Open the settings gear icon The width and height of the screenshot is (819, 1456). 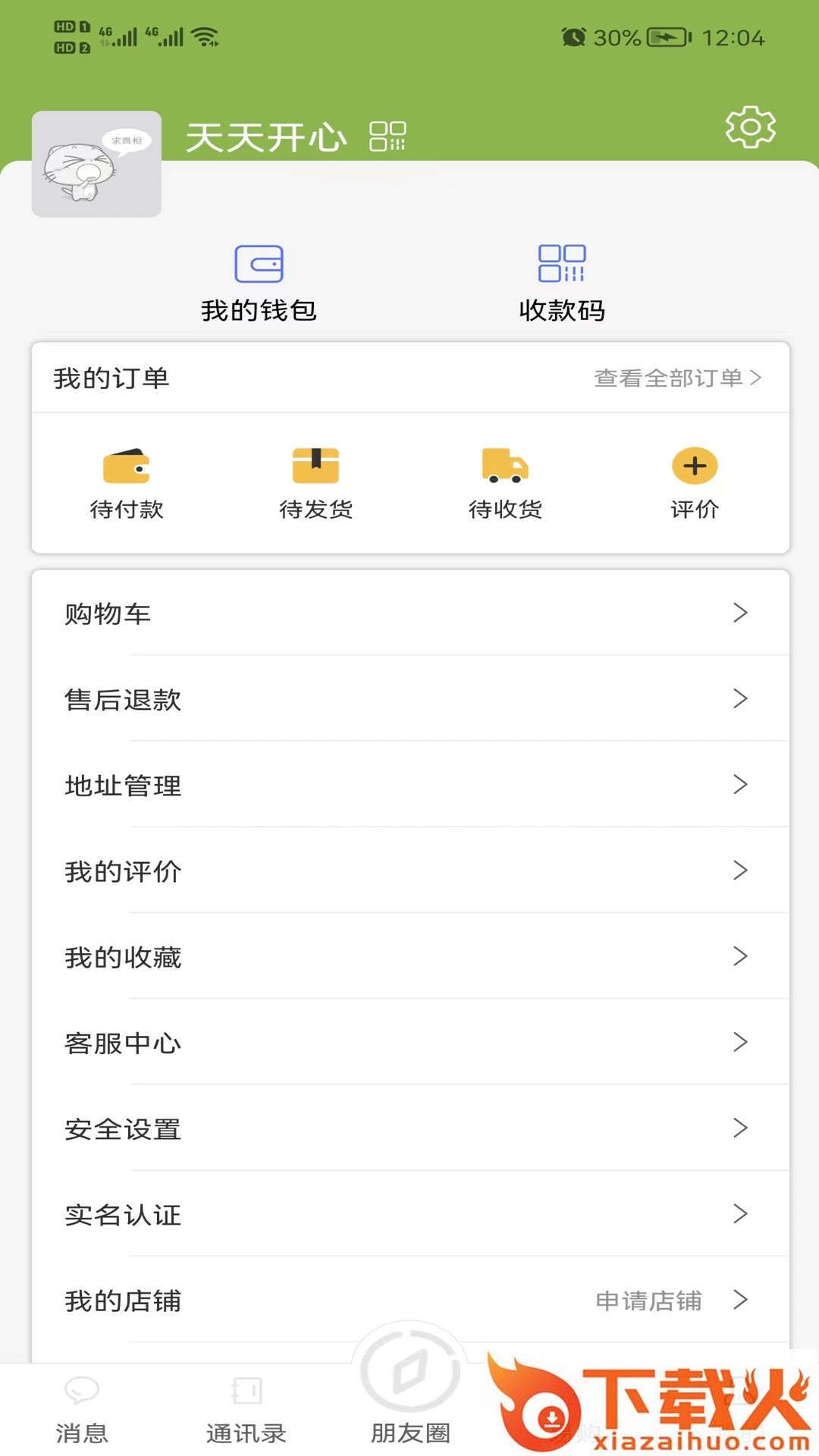(x=750, y=127)
